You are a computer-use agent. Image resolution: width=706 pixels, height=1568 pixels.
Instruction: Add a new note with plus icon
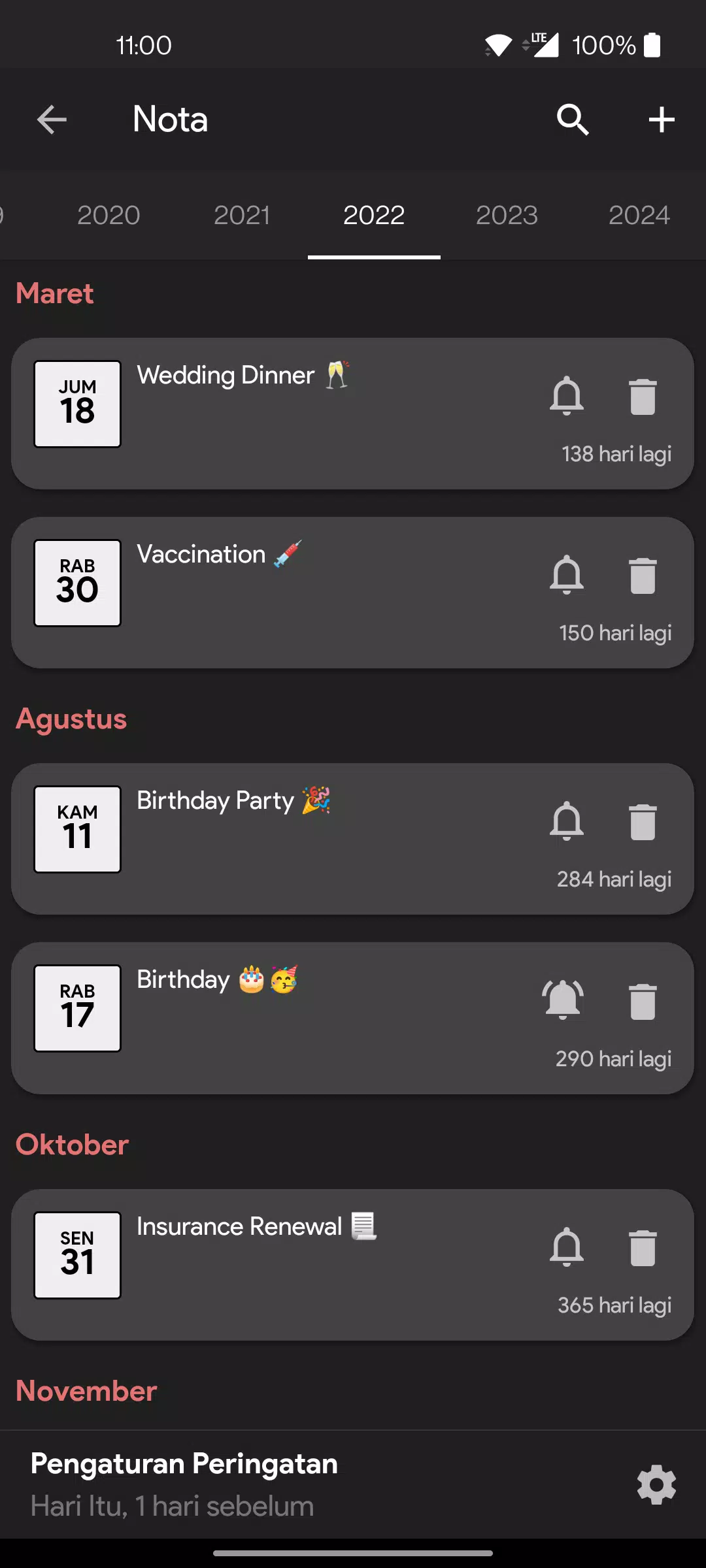[662, 120]
